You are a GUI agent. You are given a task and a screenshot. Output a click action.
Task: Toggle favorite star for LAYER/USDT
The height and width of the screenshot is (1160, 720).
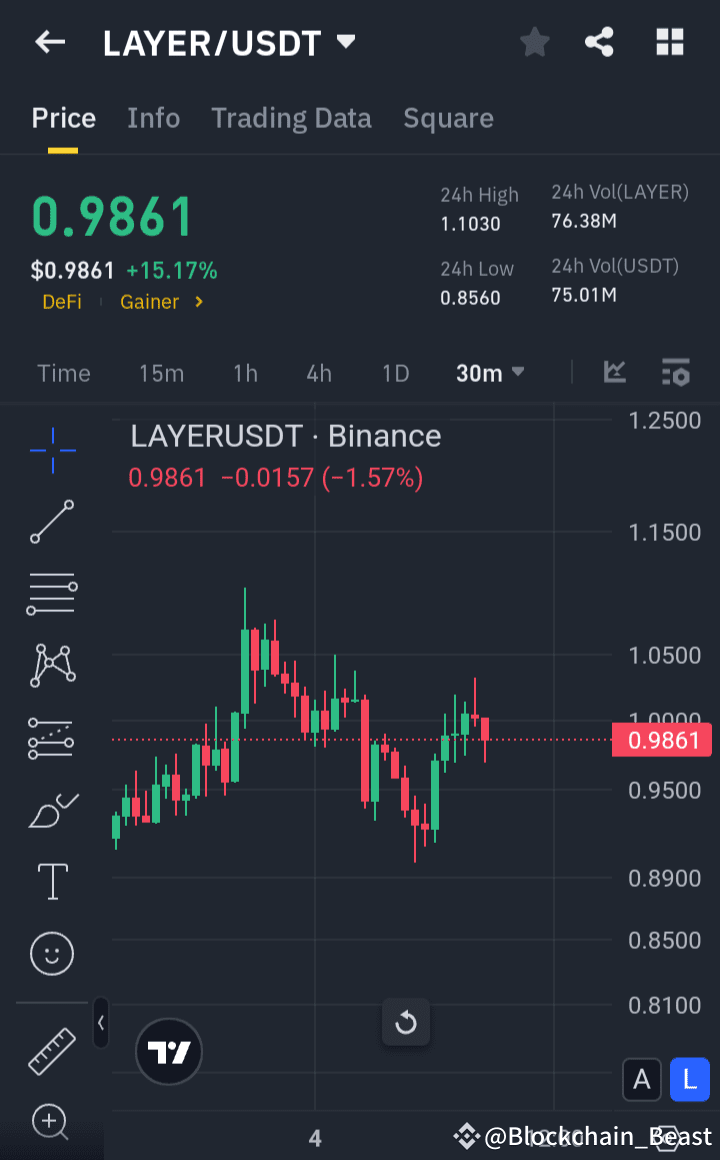pyautogui.click(x=534, y=42)
